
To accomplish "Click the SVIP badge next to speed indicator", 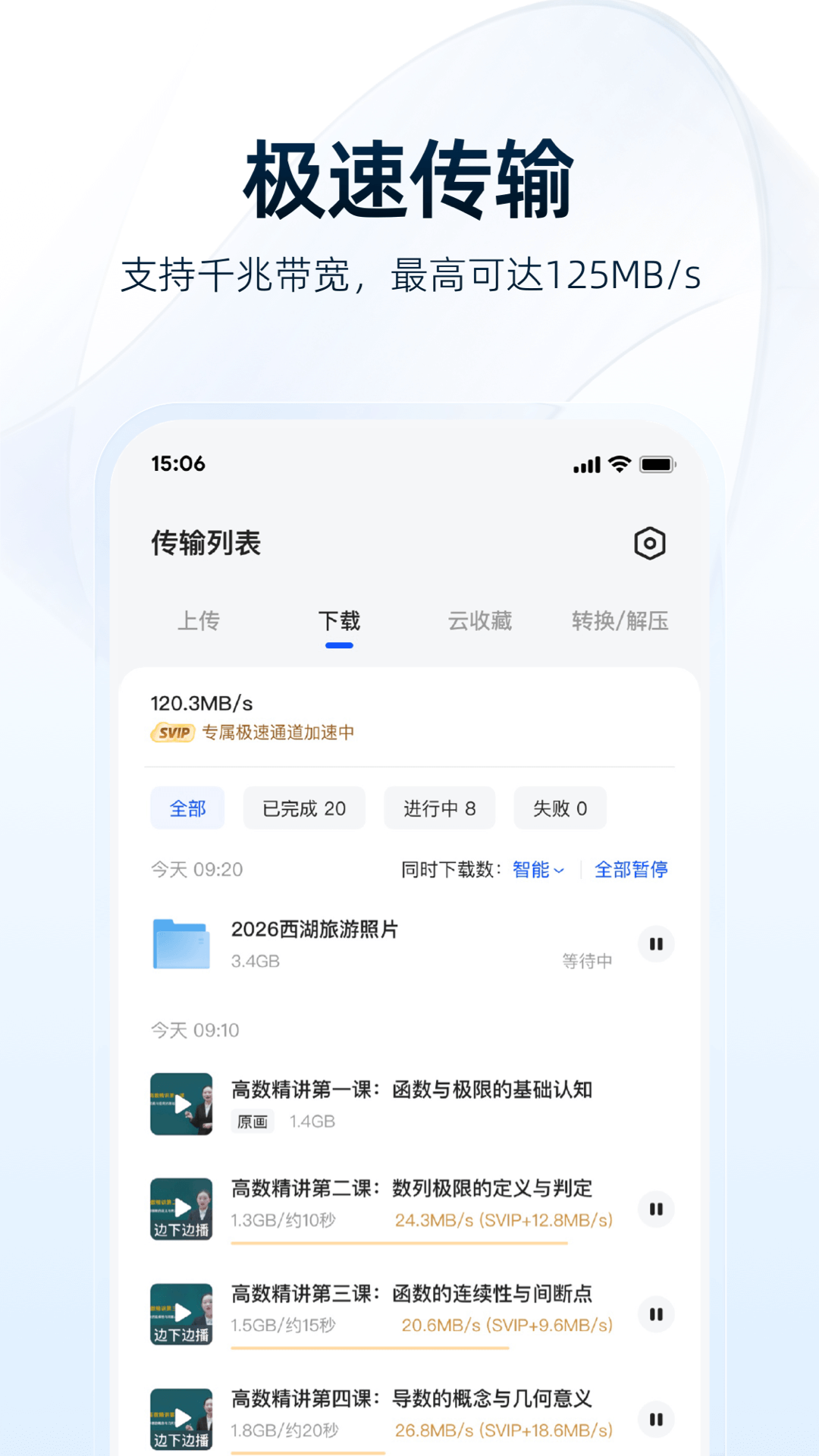I will 172,733.
